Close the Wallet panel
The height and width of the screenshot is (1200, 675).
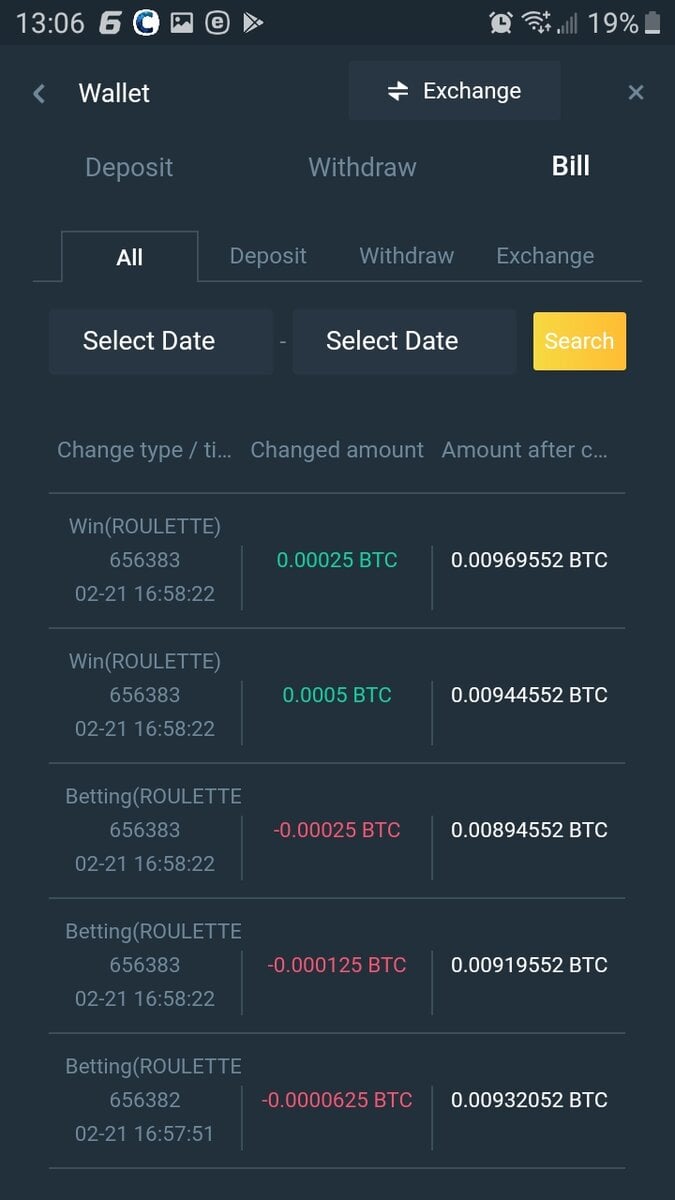point(635,93)
